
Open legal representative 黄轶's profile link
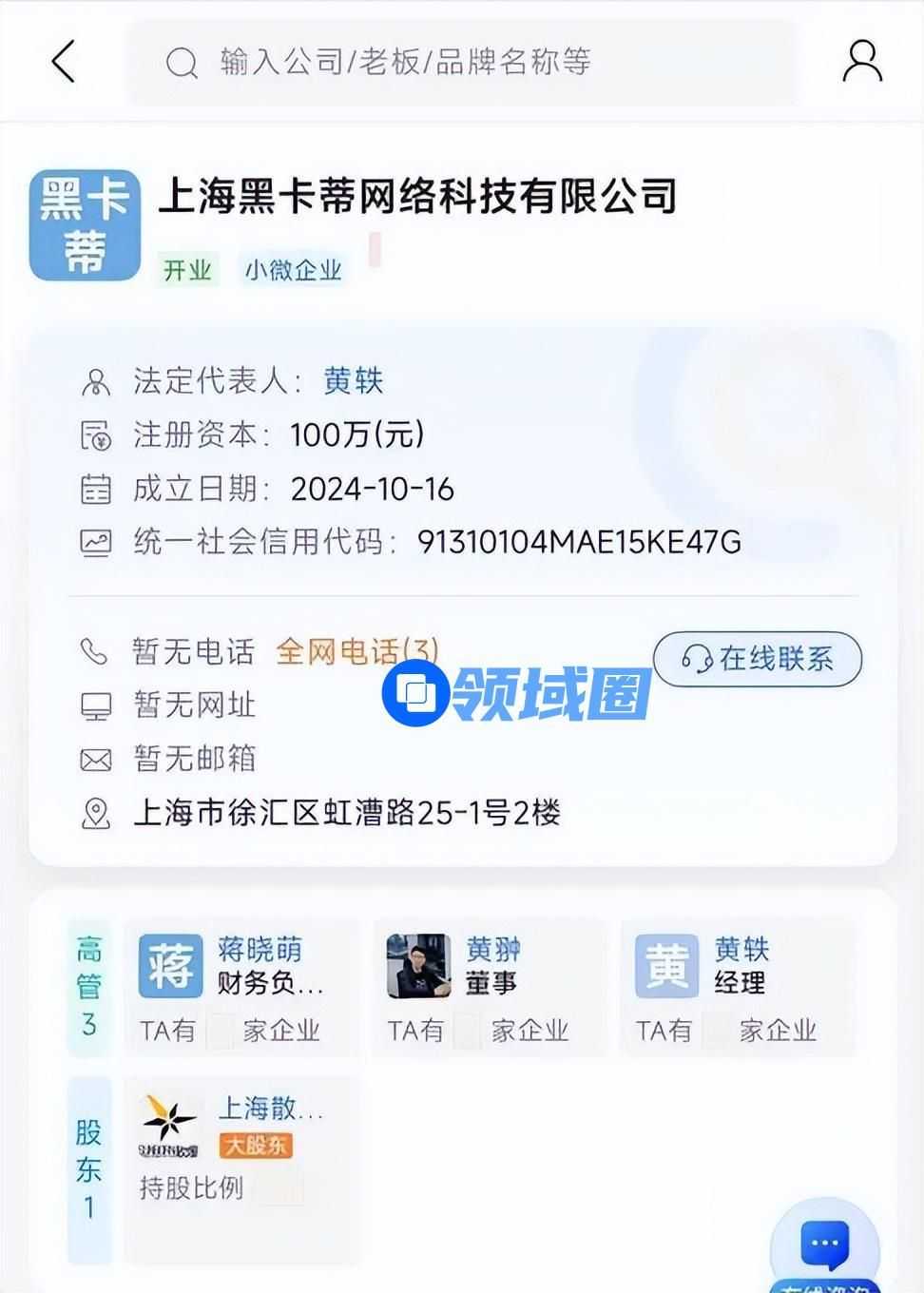point(353,381)
